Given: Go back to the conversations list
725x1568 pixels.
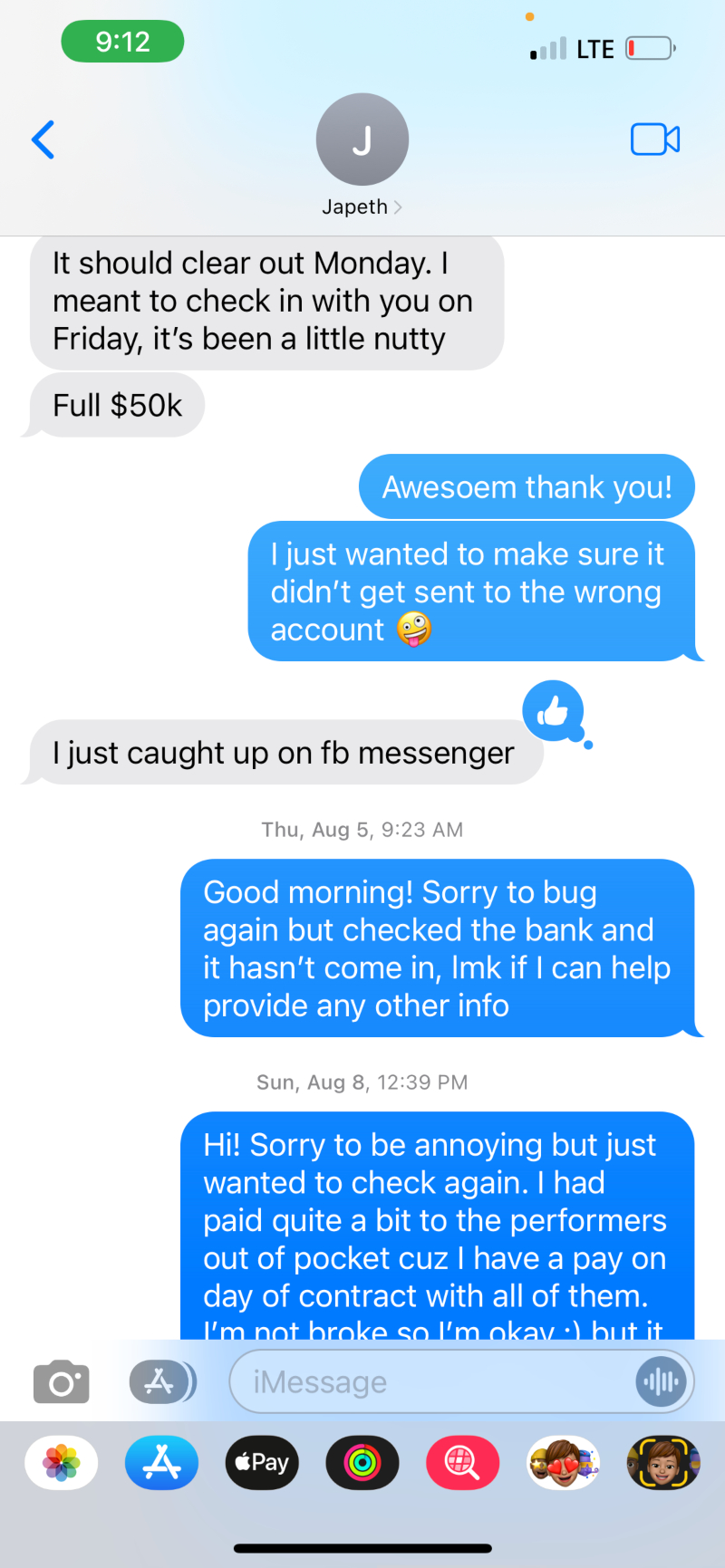Looking at the screenshot, I should click(x=43, y=139).
